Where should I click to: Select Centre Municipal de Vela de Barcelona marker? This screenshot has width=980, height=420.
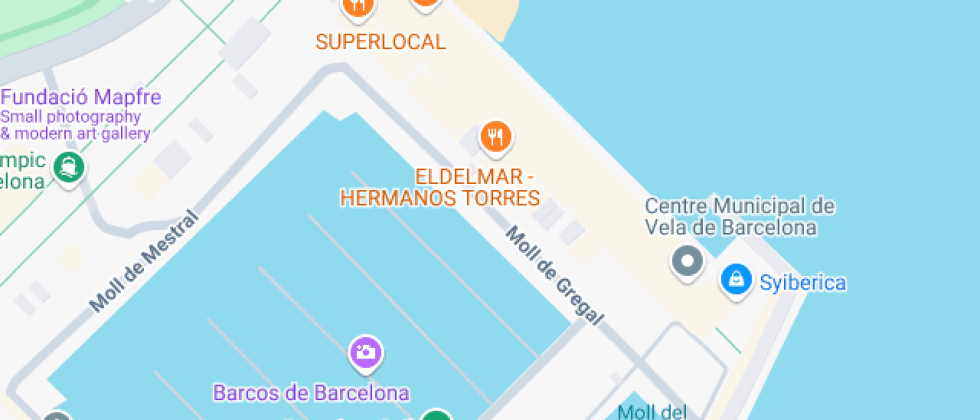point(687,262)
